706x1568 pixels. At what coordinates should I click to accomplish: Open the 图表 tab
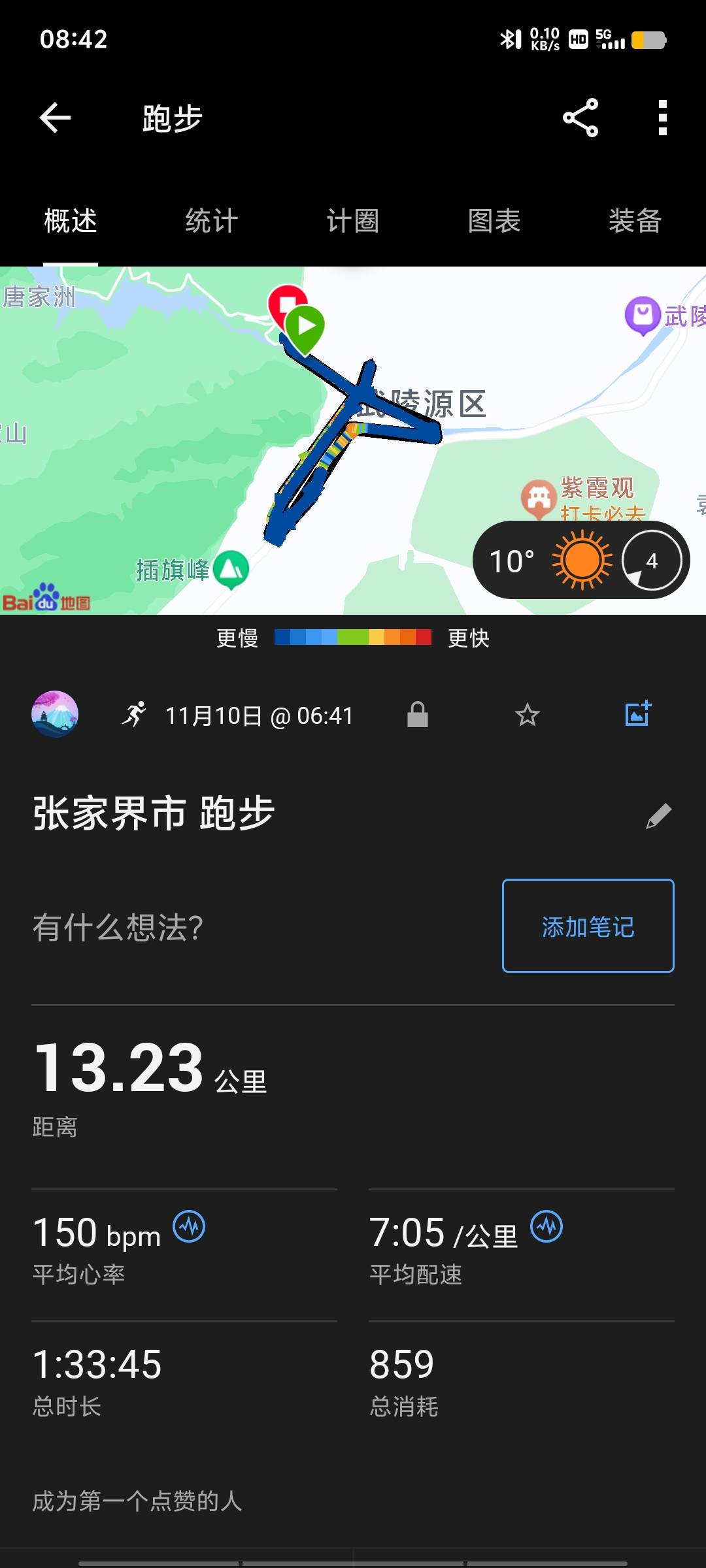click(494, 221)
